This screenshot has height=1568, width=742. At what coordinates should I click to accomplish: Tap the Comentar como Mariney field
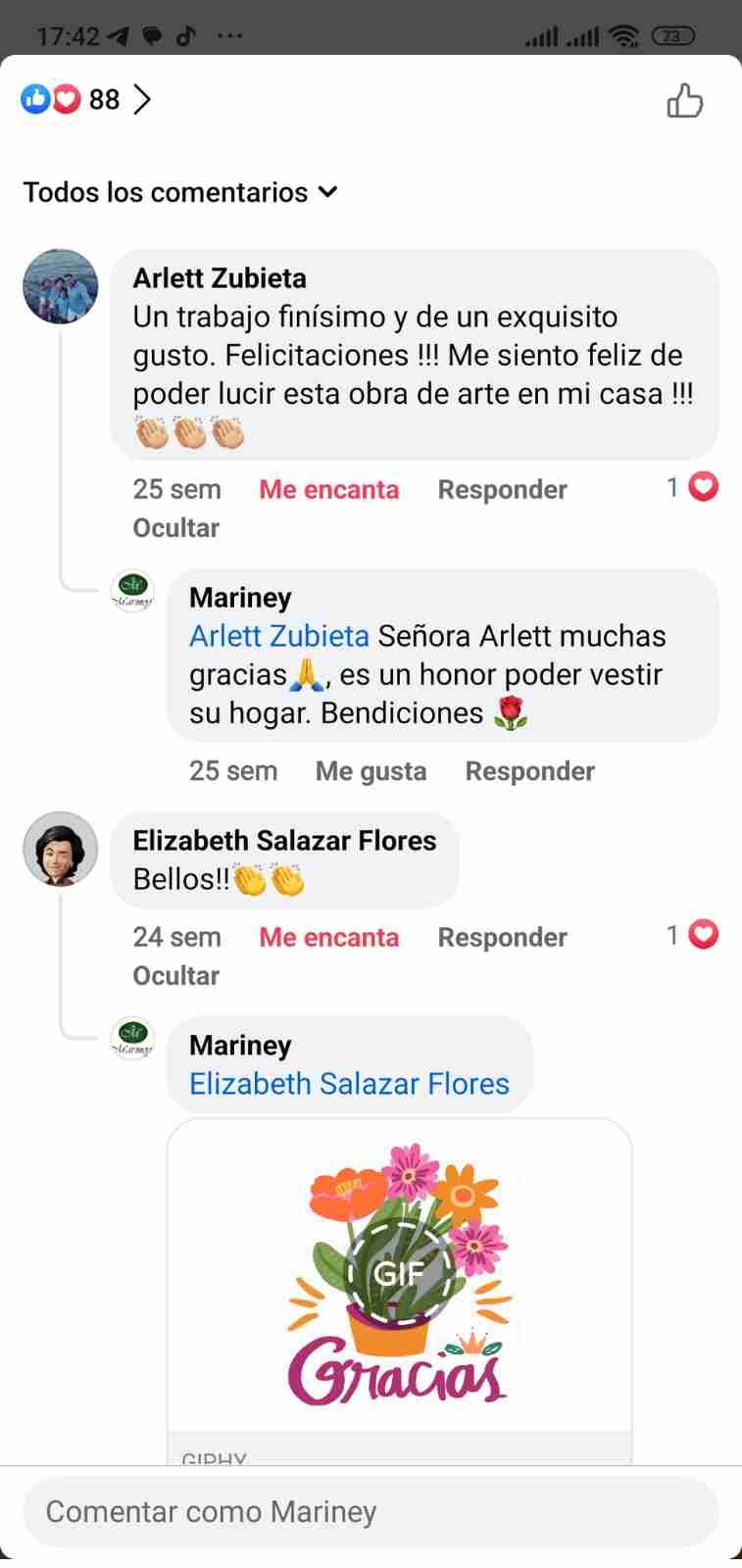371,1512
